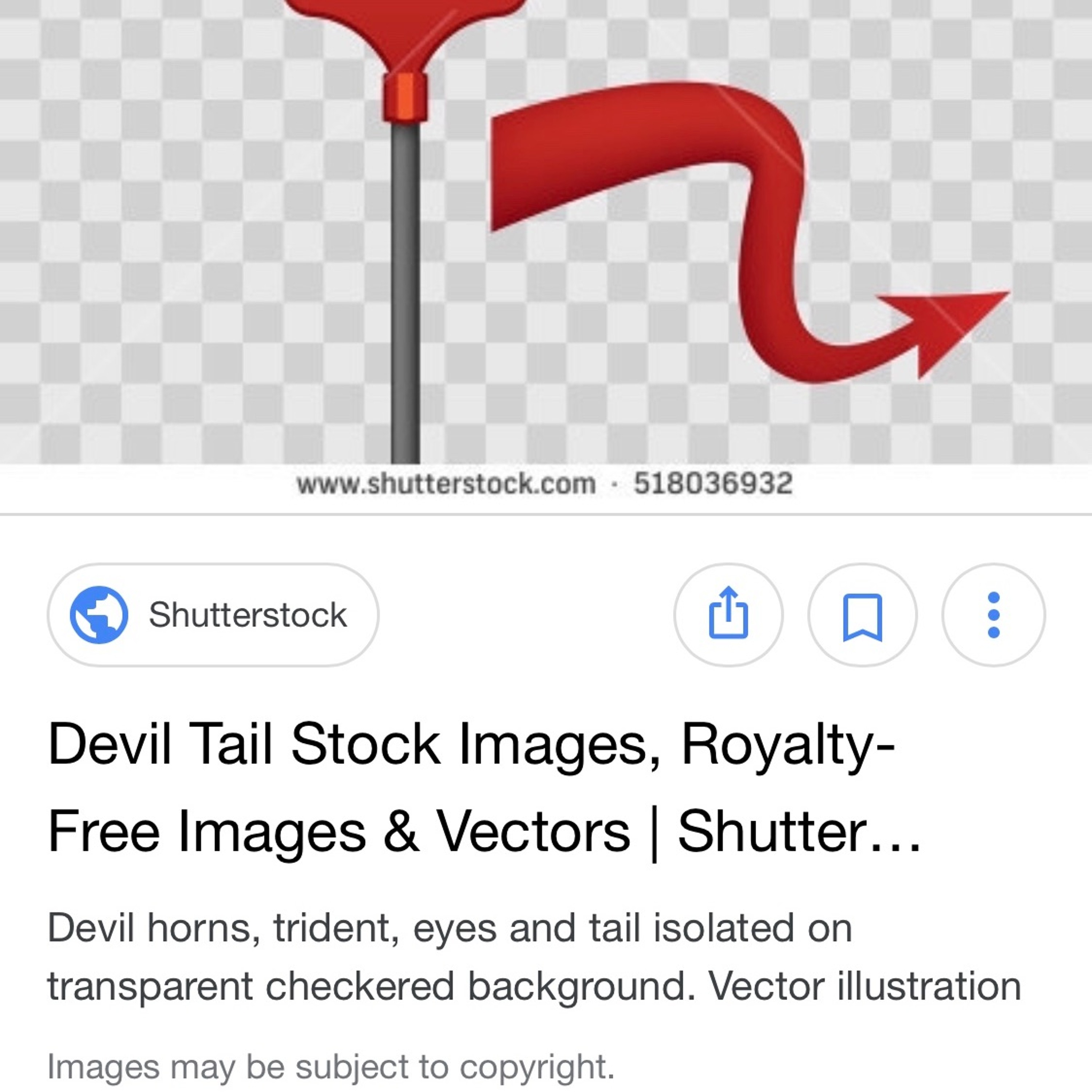The height and width of the screenshot is (1092, 1092).
Task: Open the three-dot overflow menu
Action: coord(993,615)
